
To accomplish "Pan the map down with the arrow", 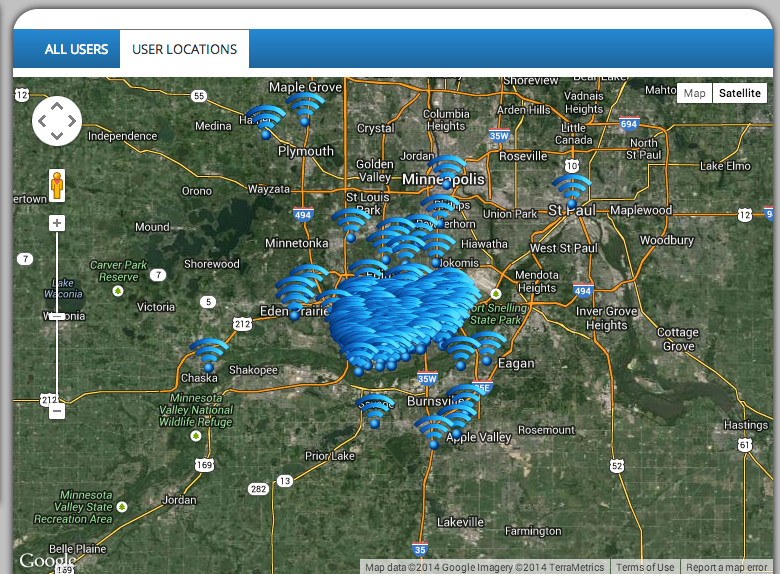I will pyautogui.click(x=57, y=136).
